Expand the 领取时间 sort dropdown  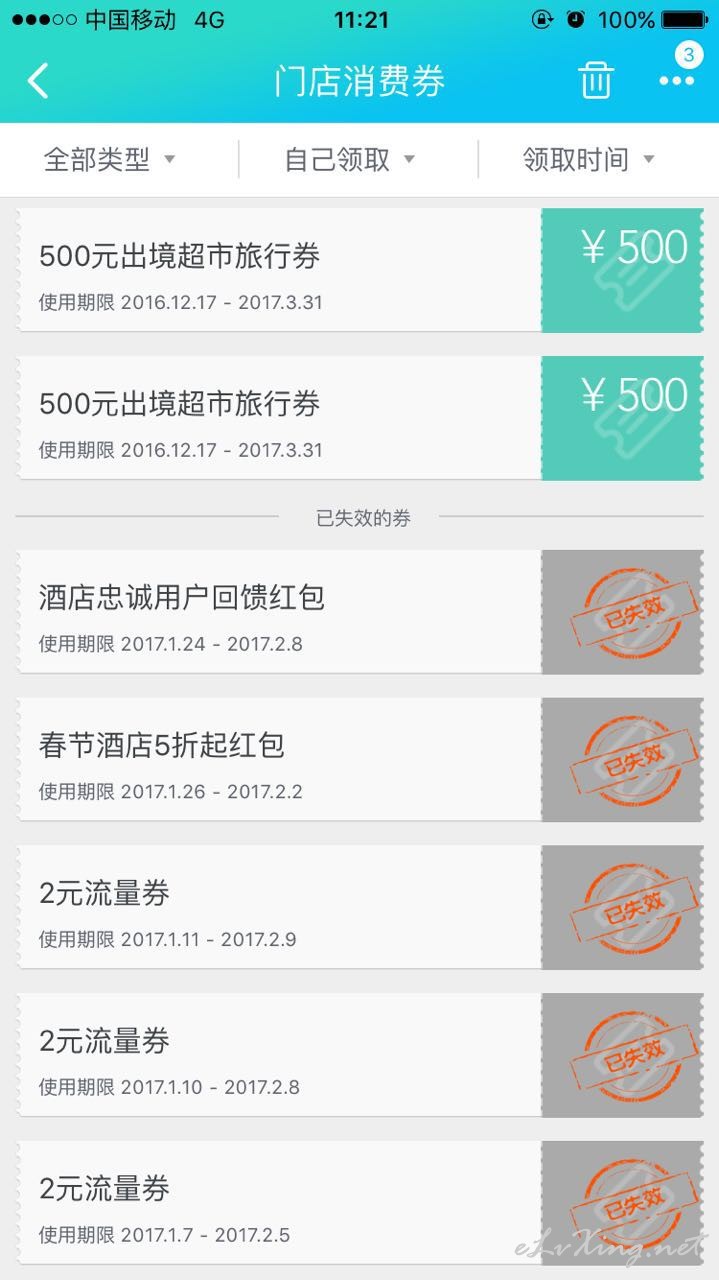pos(589,159)
